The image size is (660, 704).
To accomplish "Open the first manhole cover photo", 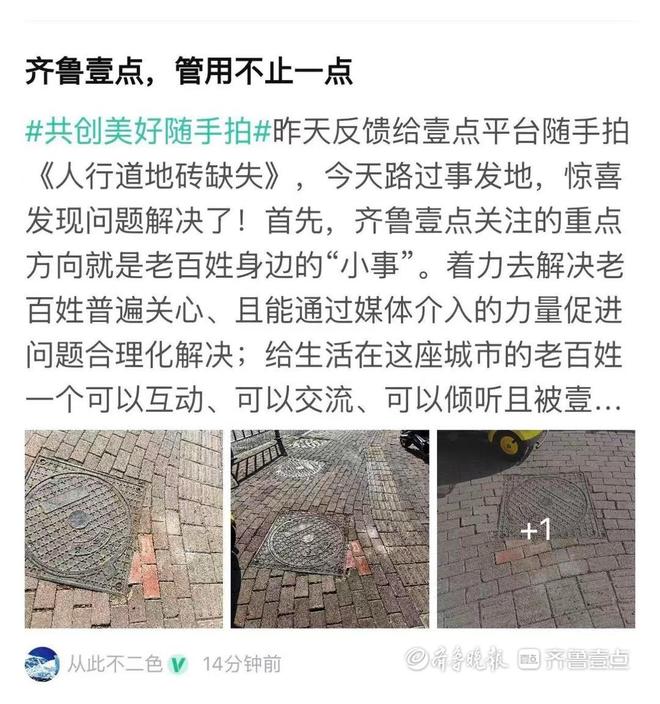I will click(123, 529).
